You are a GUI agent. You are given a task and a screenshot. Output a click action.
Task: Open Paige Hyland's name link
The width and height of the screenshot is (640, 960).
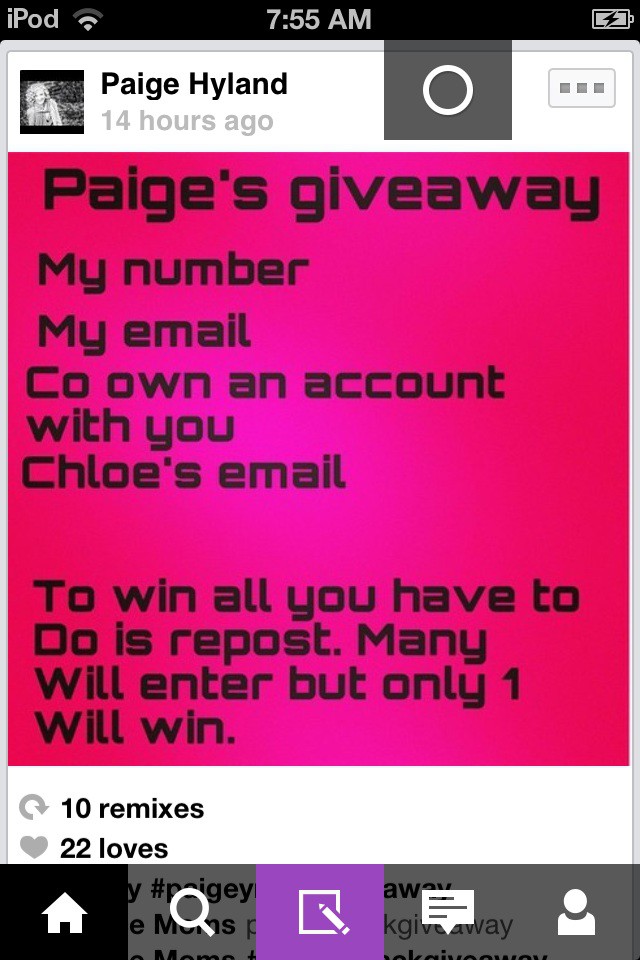194,85
